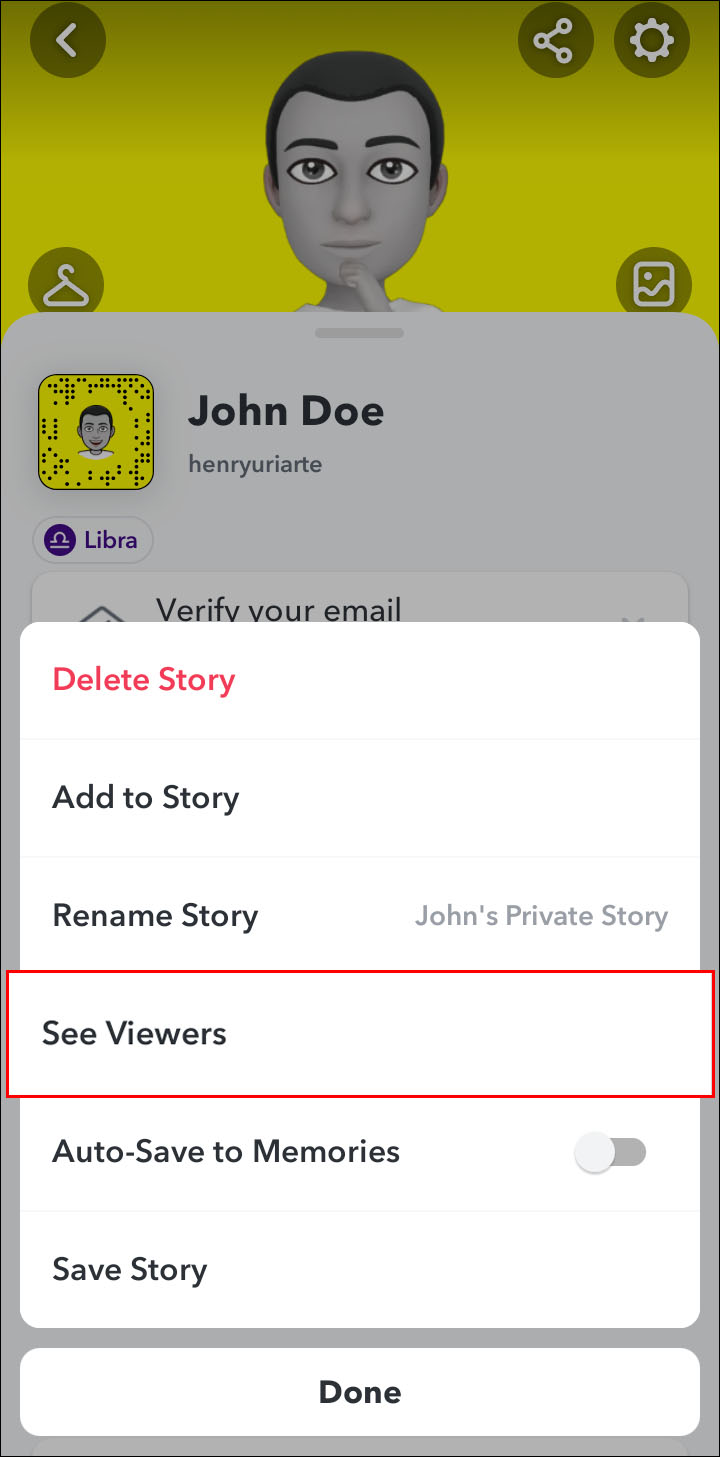
Task: Dismiss the menu with Done
Action: [360, 1392]
